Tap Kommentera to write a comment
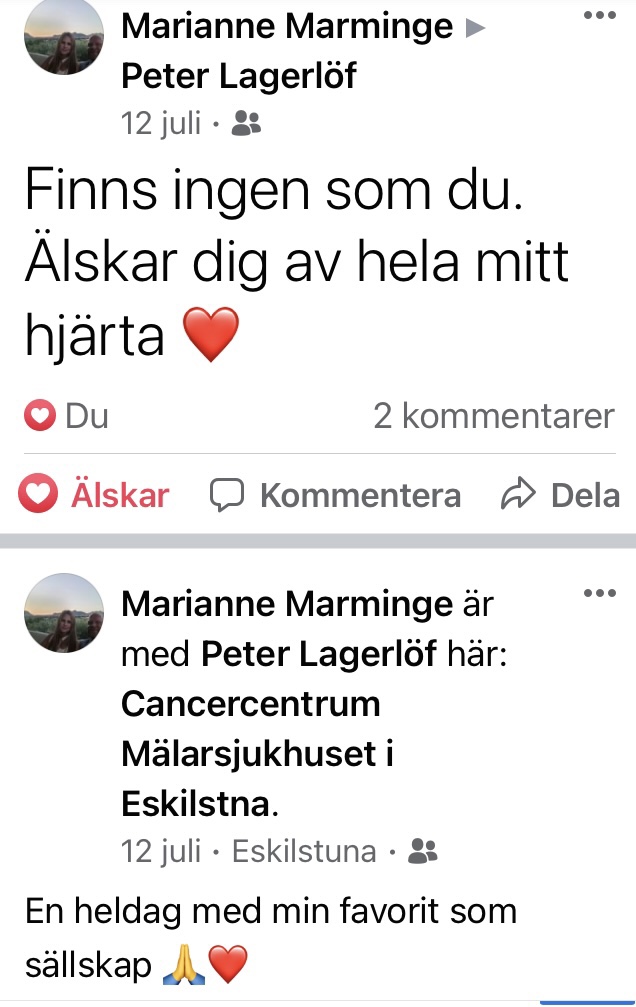 (x=336, y=495)
